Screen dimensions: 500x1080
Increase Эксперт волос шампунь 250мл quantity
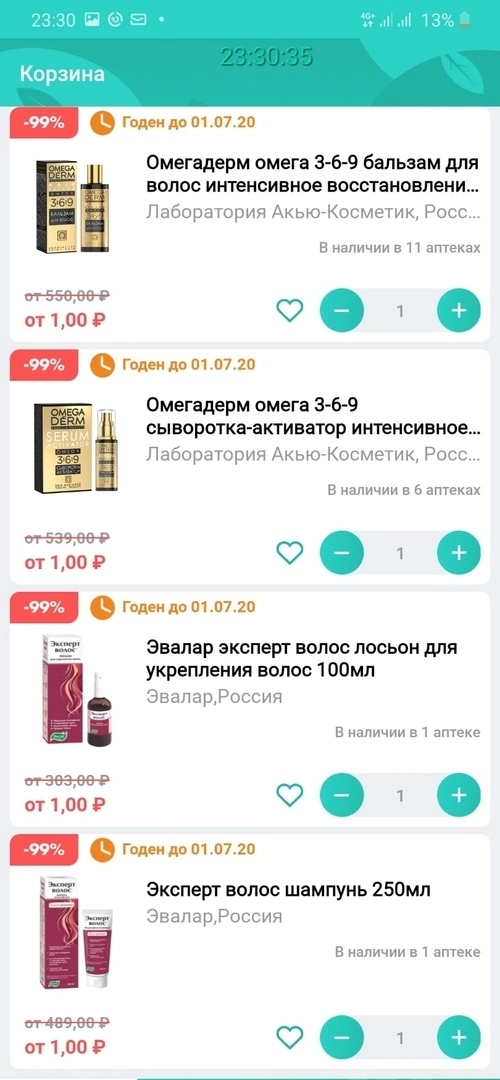pos(459,1037)
